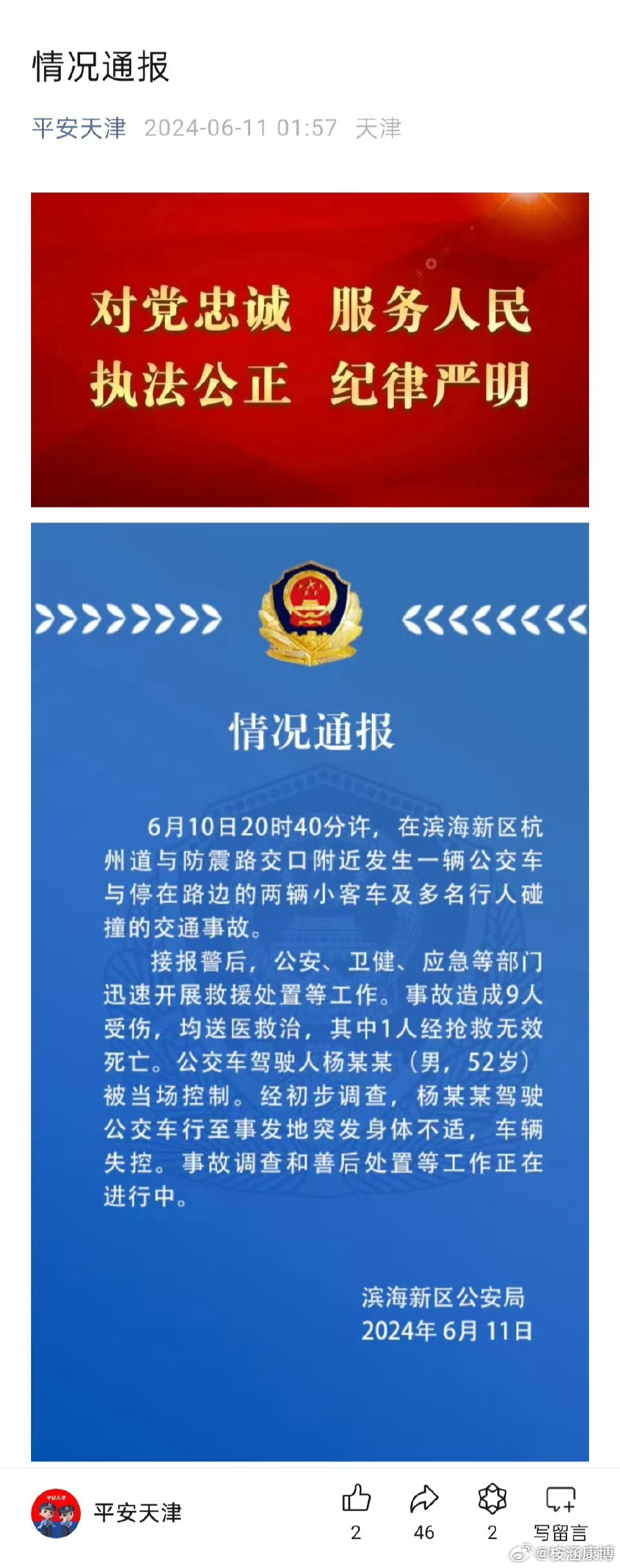This screenshot has height=1568, width=620.
Task: Open the 平安天津 account link under the title
Action: [x=79, y=128]
